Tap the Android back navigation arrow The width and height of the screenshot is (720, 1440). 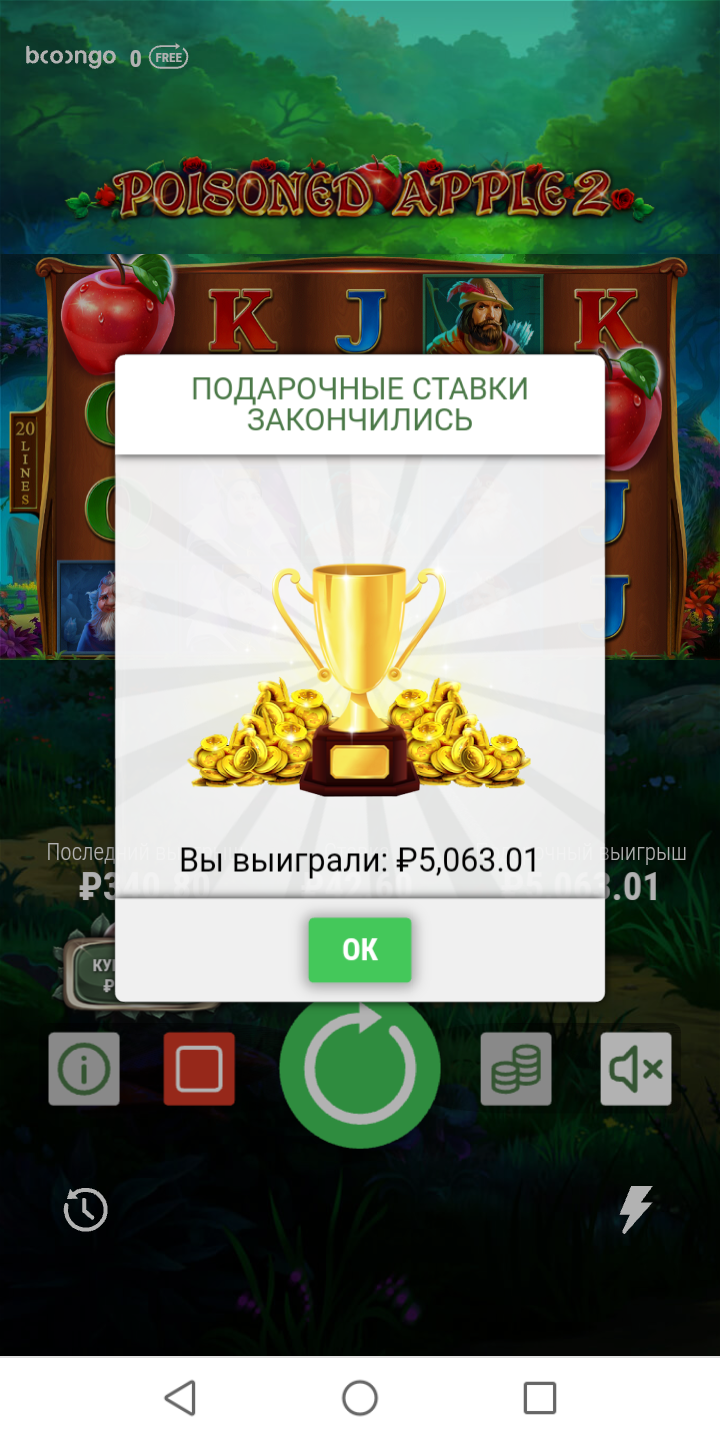(180, 1397)
